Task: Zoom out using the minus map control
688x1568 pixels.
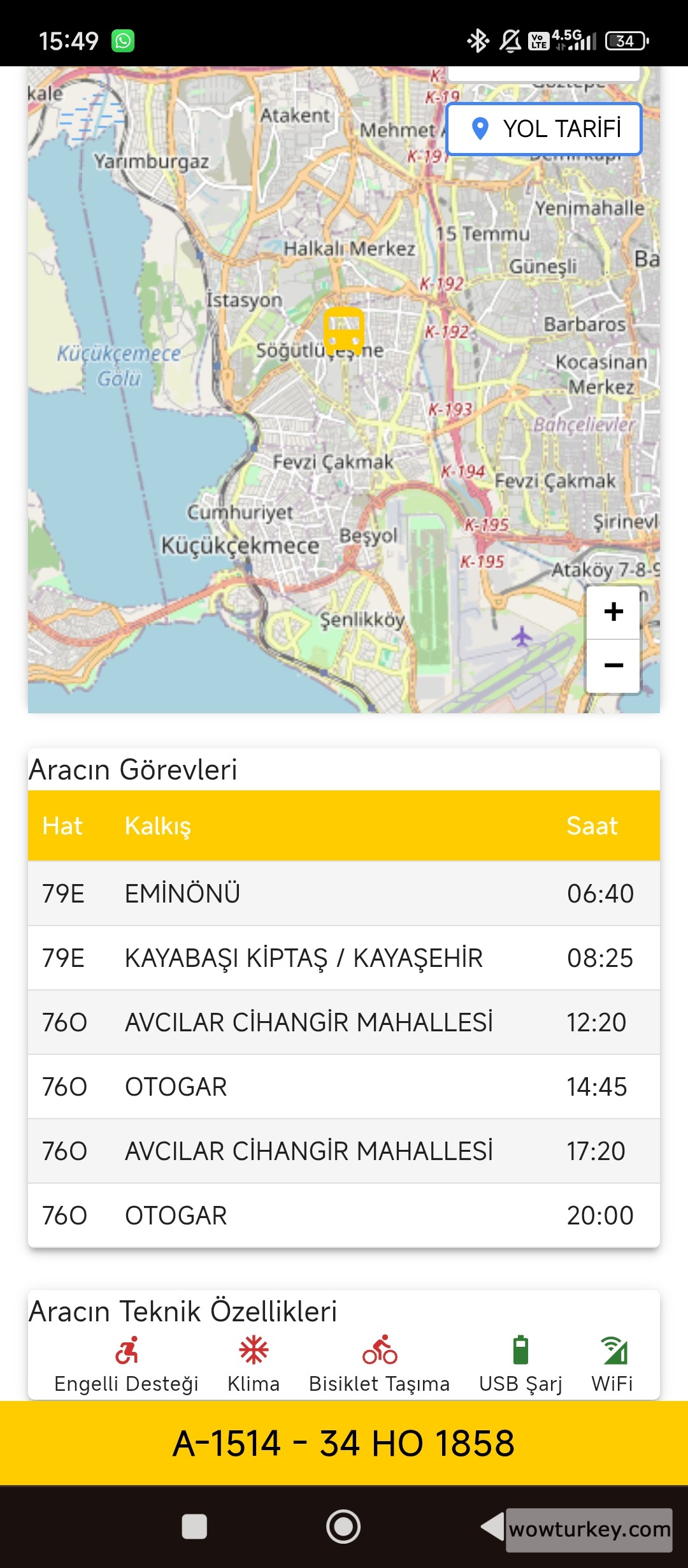Action: click(x=613, y=665)
